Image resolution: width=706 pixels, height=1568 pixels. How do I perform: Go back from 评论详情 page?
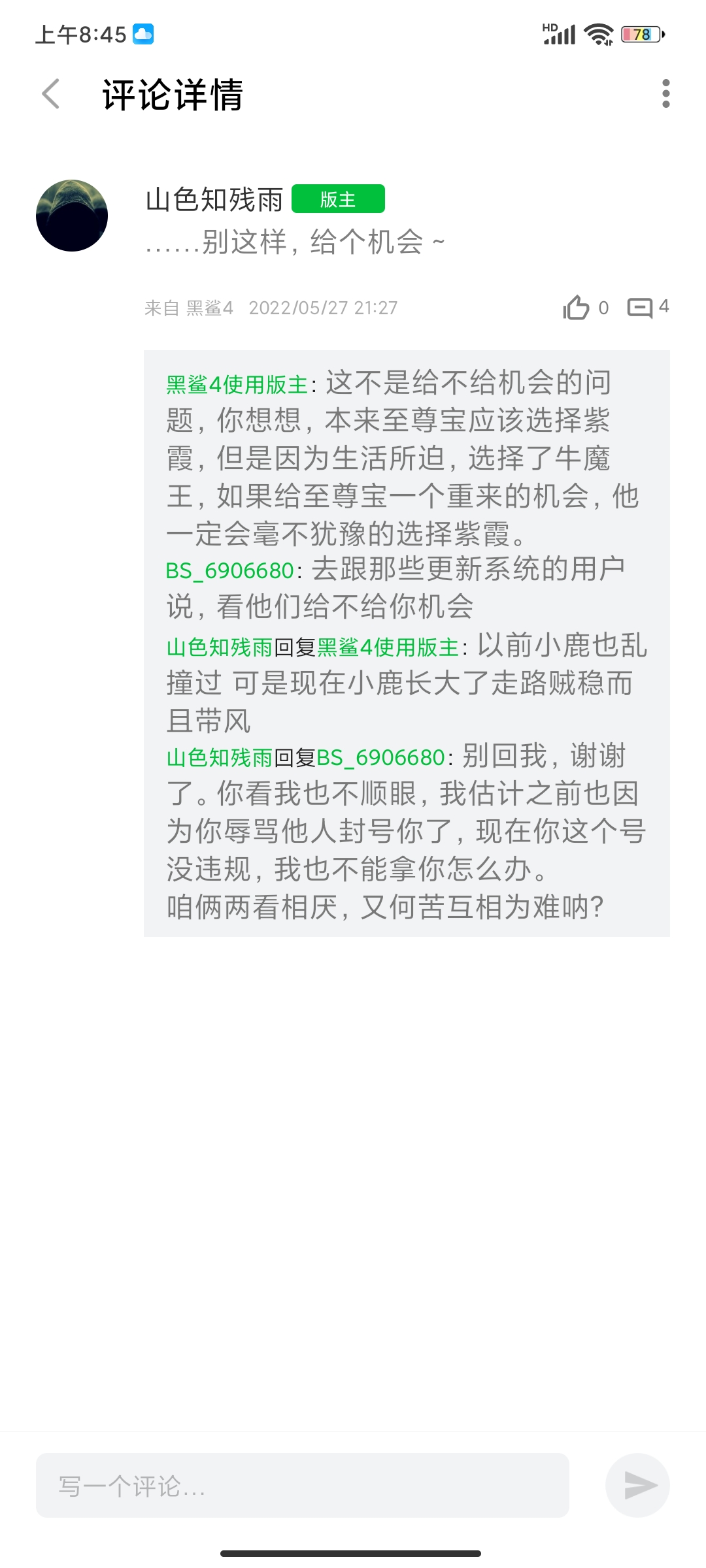coord(51,94)
